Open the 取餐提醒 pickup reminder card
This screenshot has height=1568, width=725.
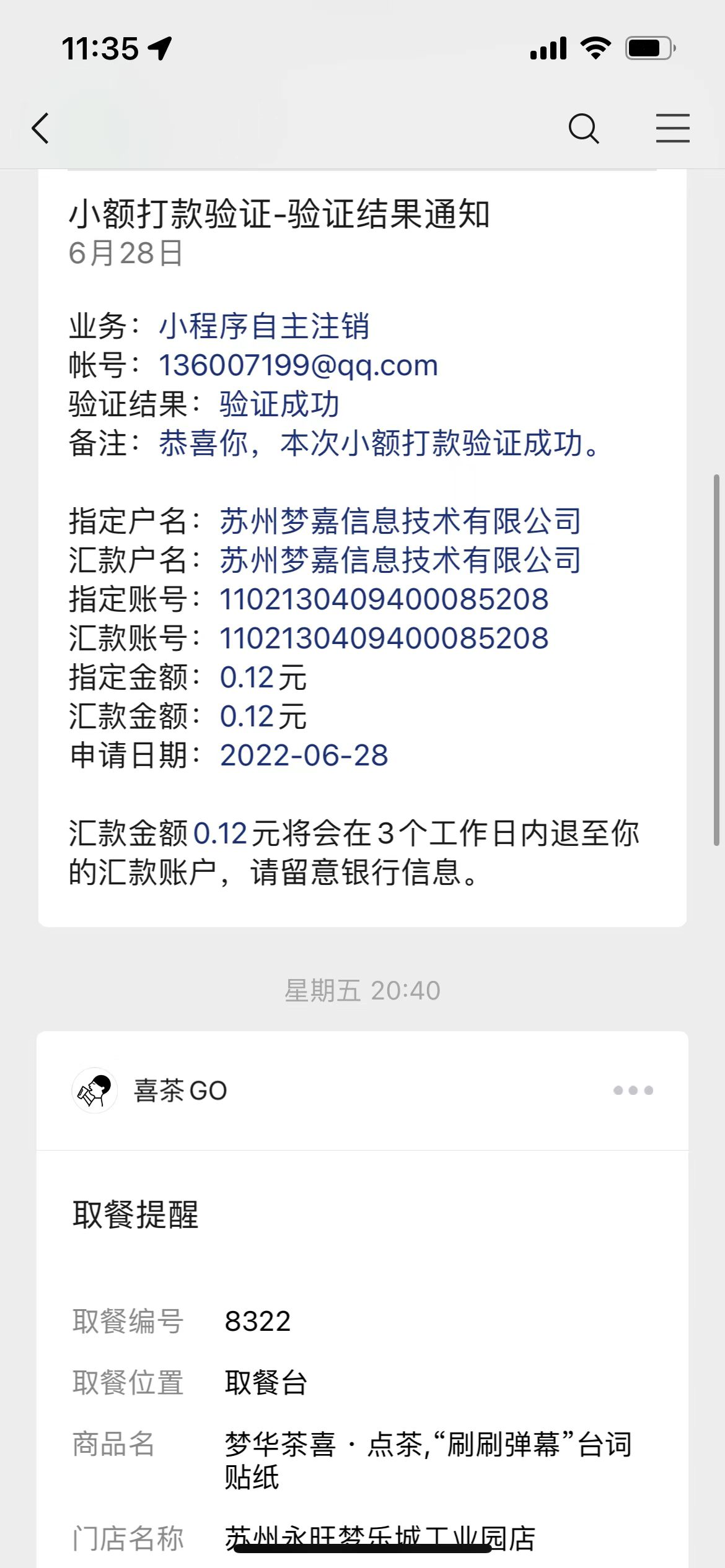tap(362, 1362)
